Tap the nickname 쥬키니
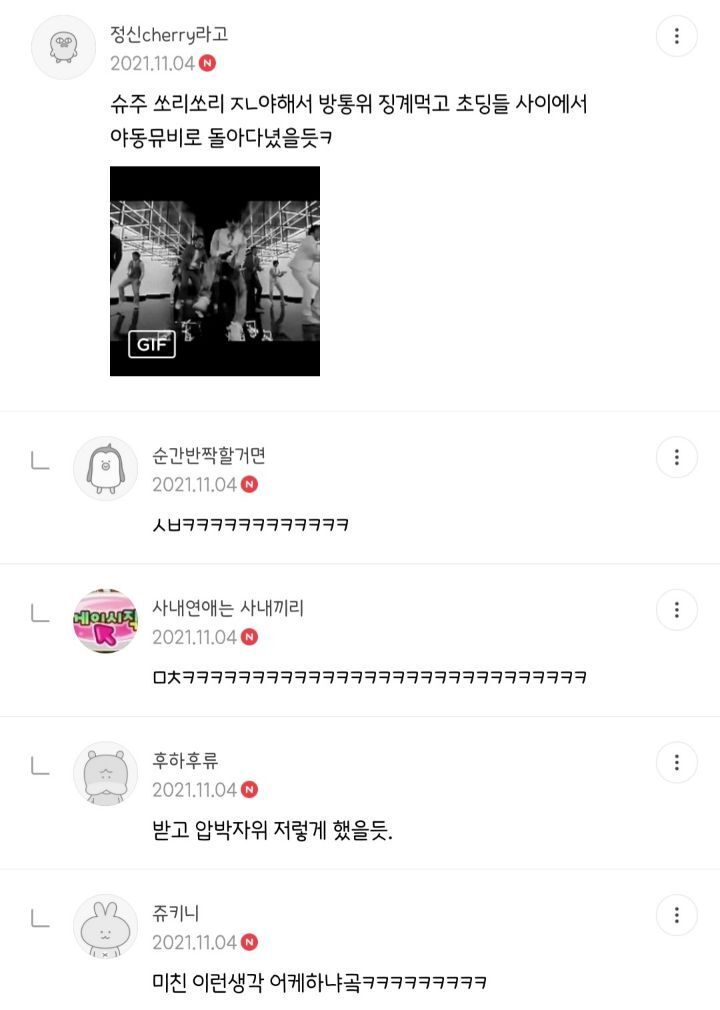720x1010 pixels. (x=176, y=913)
